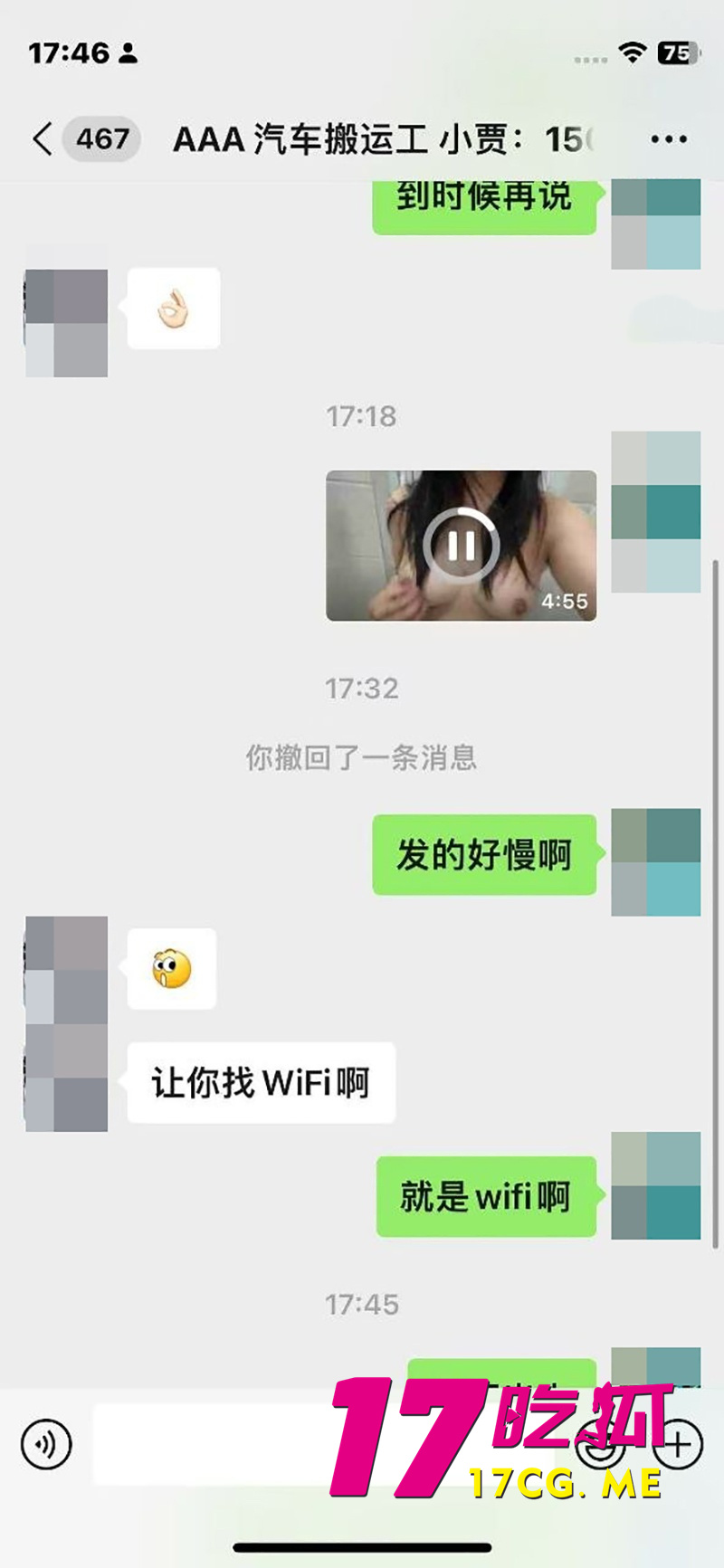The width and height of the screenshot is (724, 1568).
Task: Open the chat options ellipsis menu
Action: tap(667, 138)
